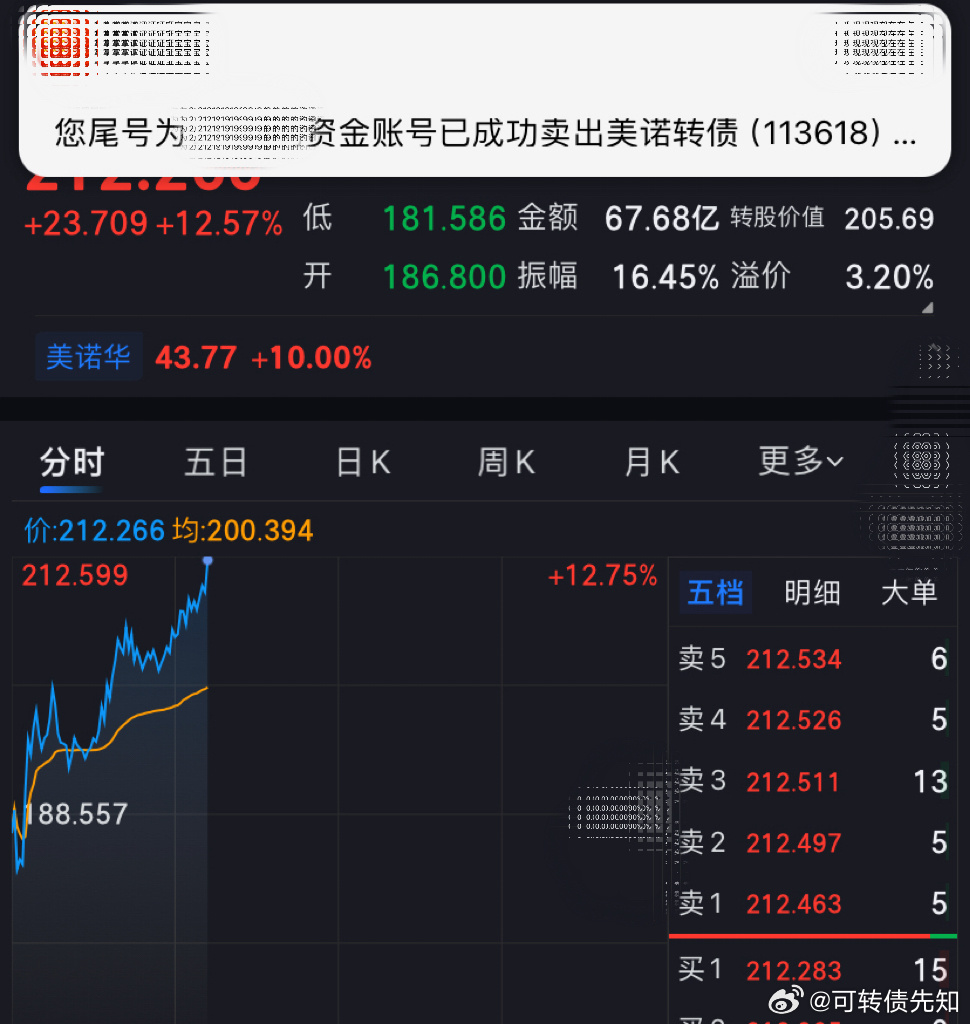Click the 买1 bid price 212.283
This screenshot has width=970, height=1024.
pos(793,969)
